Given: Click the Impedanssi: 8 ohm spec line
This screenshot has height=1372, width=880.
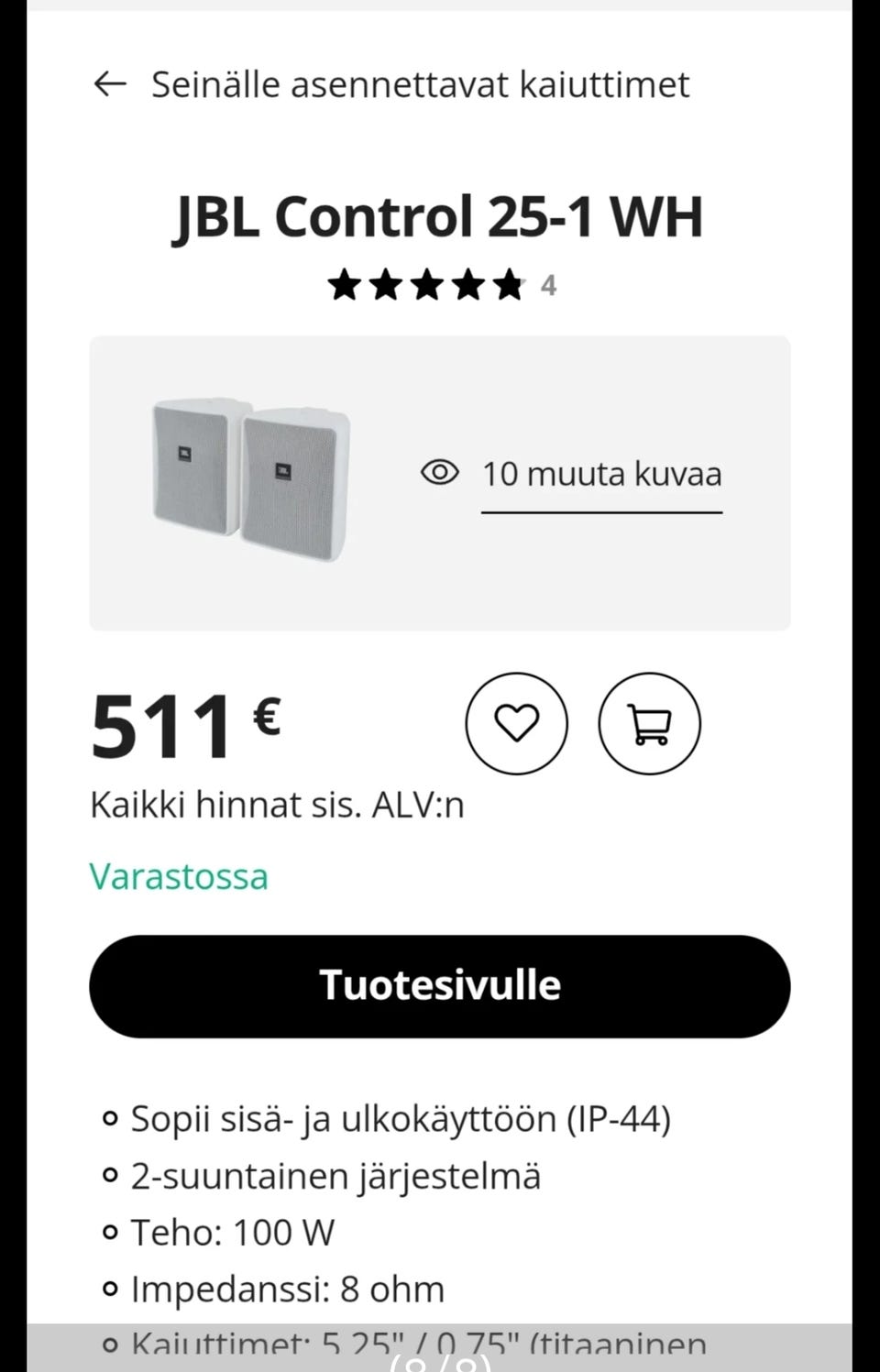Looking at the screenshot, I should (x=287, y=1289).
